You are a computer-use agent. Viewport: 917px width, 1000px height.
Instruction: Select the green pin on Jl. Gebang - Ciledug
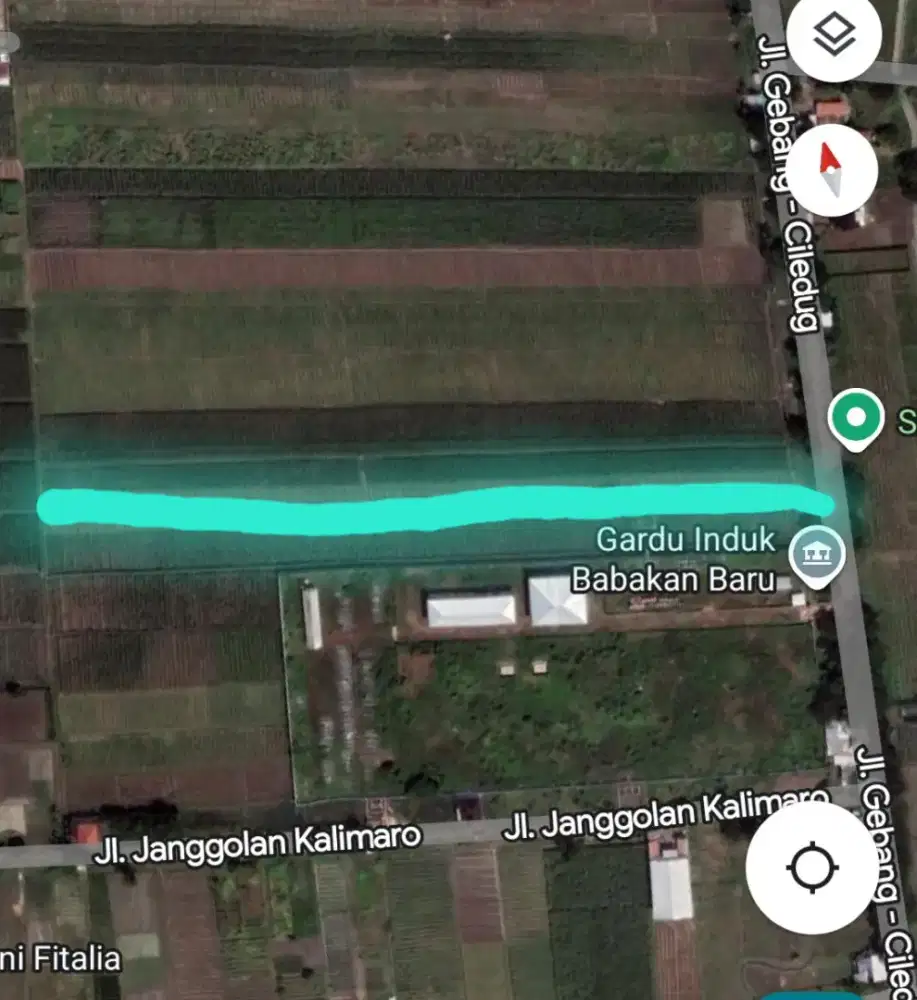point(856,416)
